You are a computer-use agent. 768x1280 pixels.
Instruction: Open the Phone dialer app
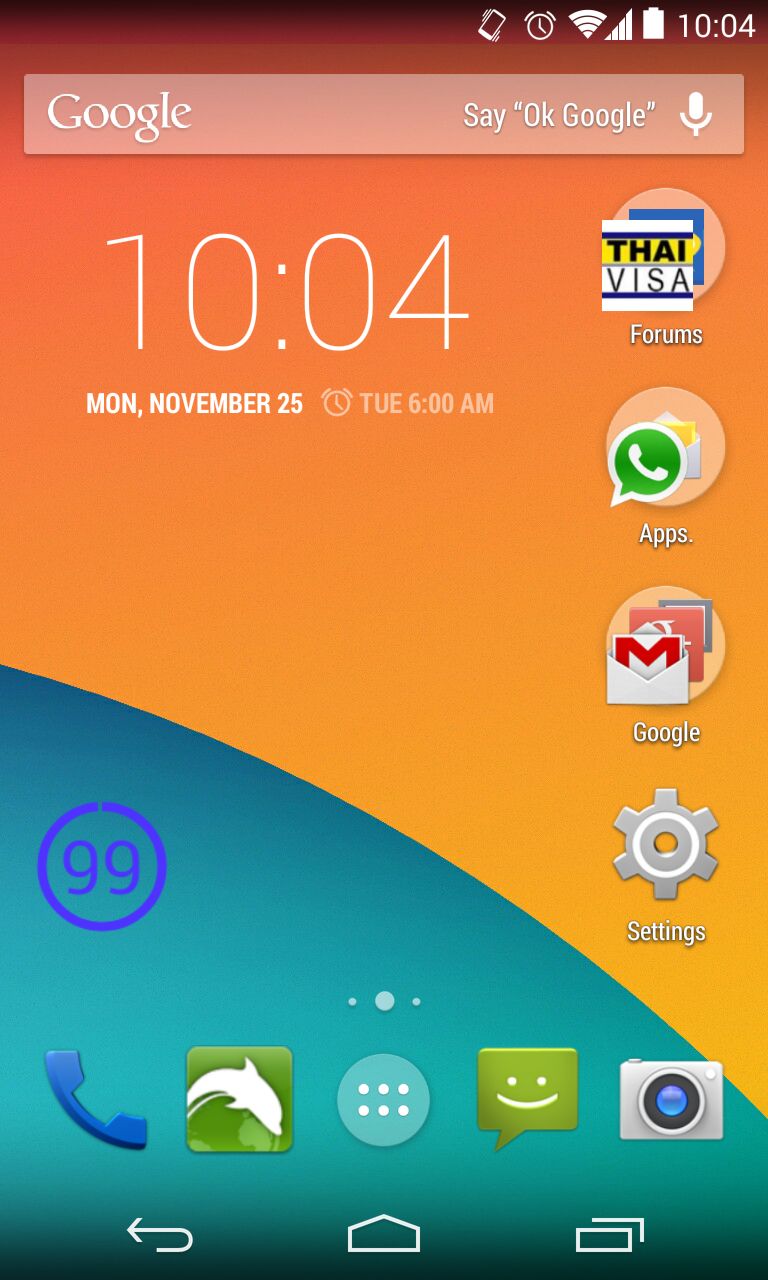[x=95, y=1099]
